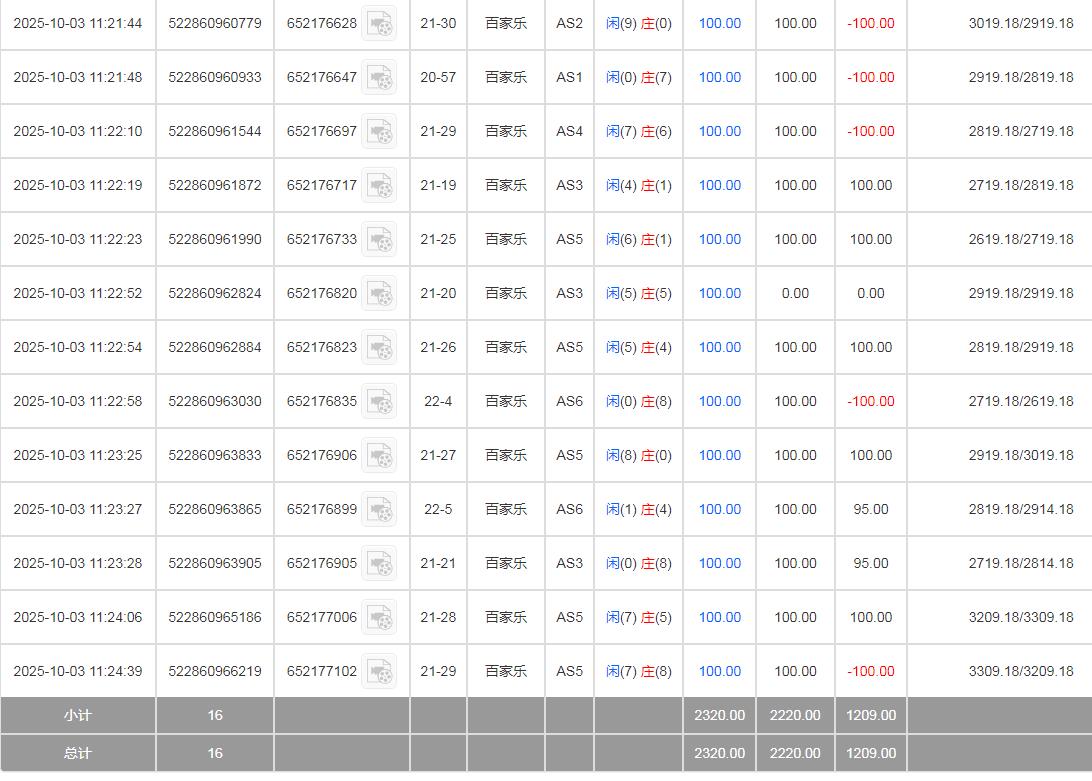
Task: Open video replay for round 652176628
Action: (x=379, y=24)
